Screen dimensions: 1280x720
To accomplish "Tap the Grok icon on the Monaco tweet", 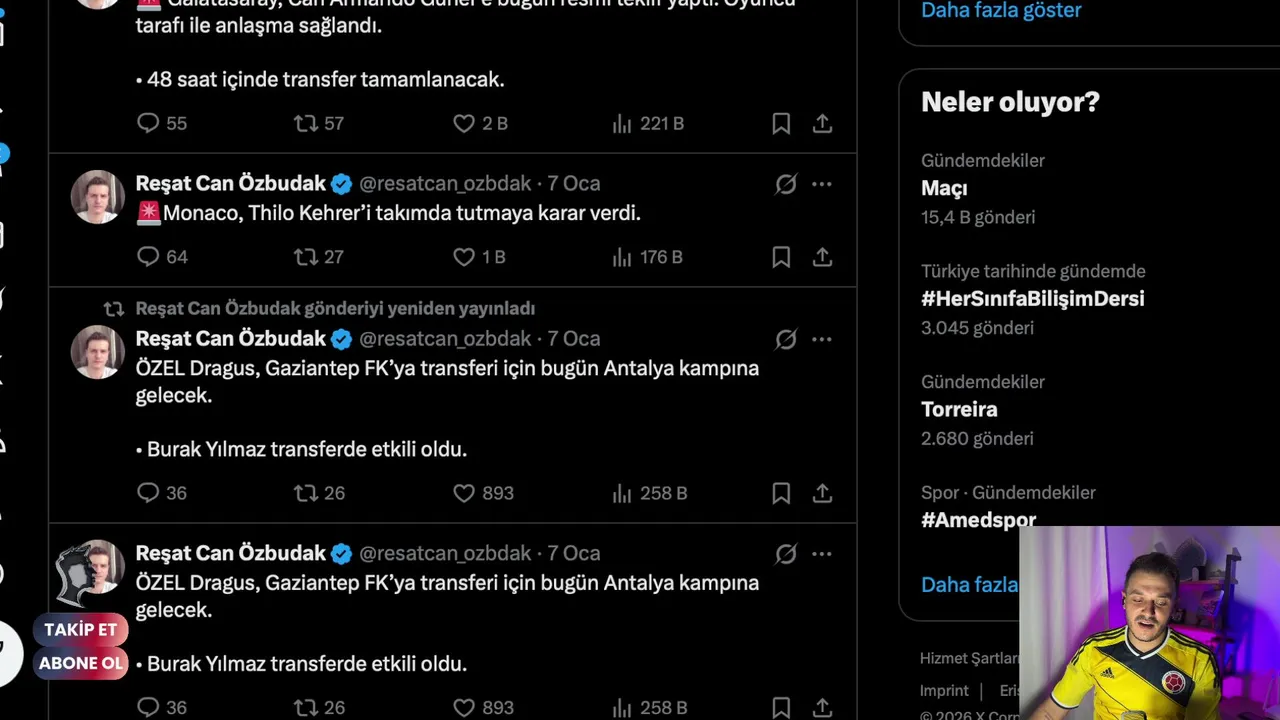I will 786,184.
